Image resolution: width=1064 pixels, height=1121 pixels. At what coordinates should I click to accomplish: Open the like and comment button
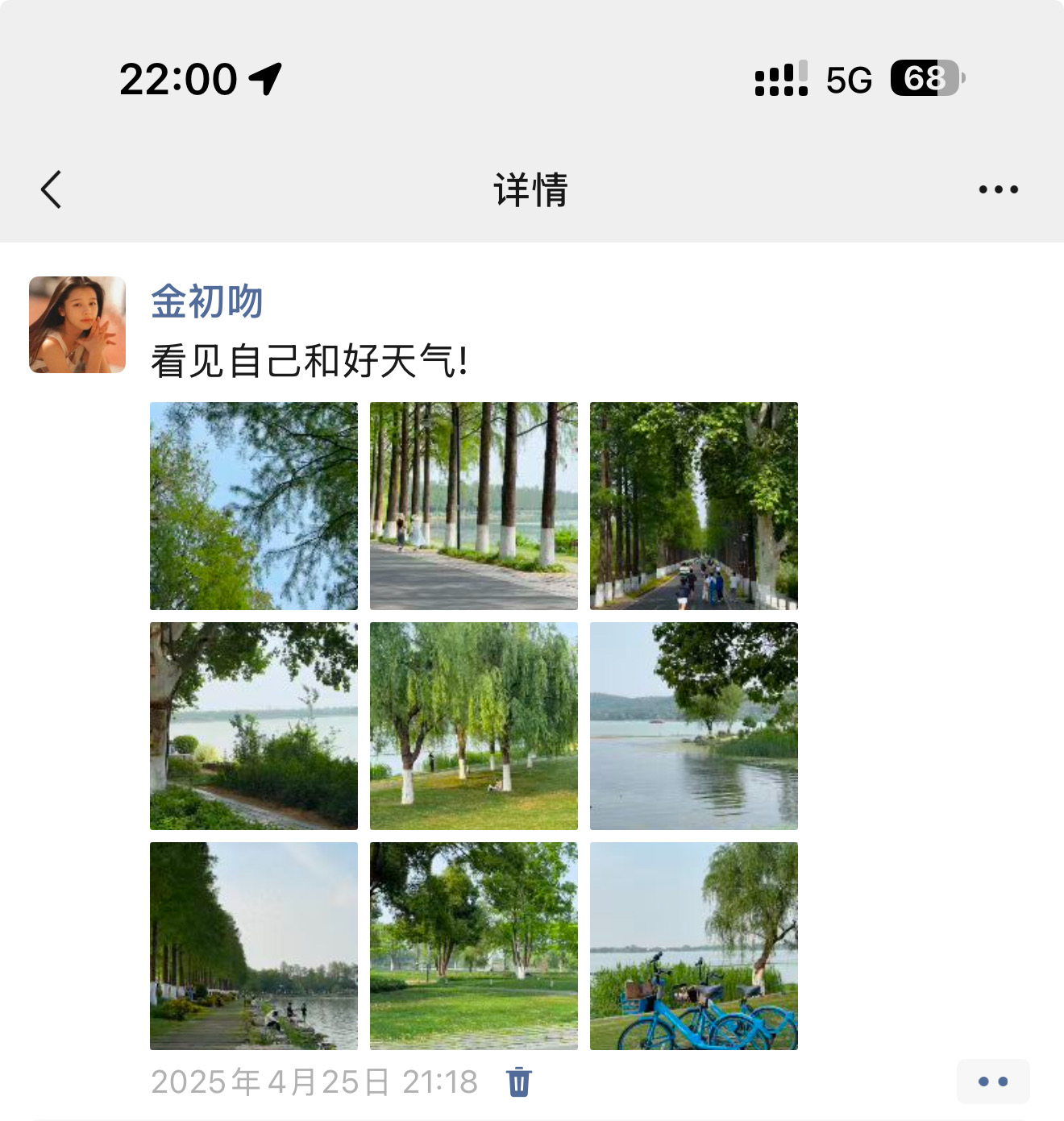pos(992,1082)
